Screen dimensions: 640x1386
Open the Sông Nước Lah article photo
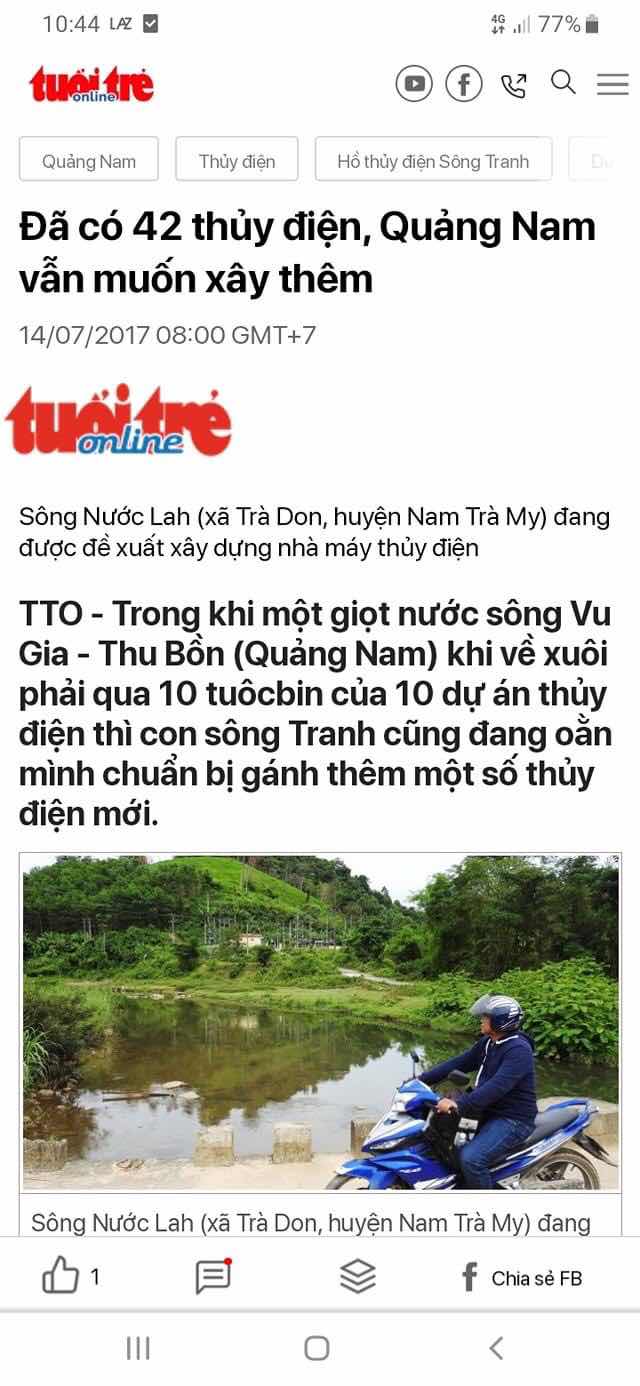[320, 1021]
